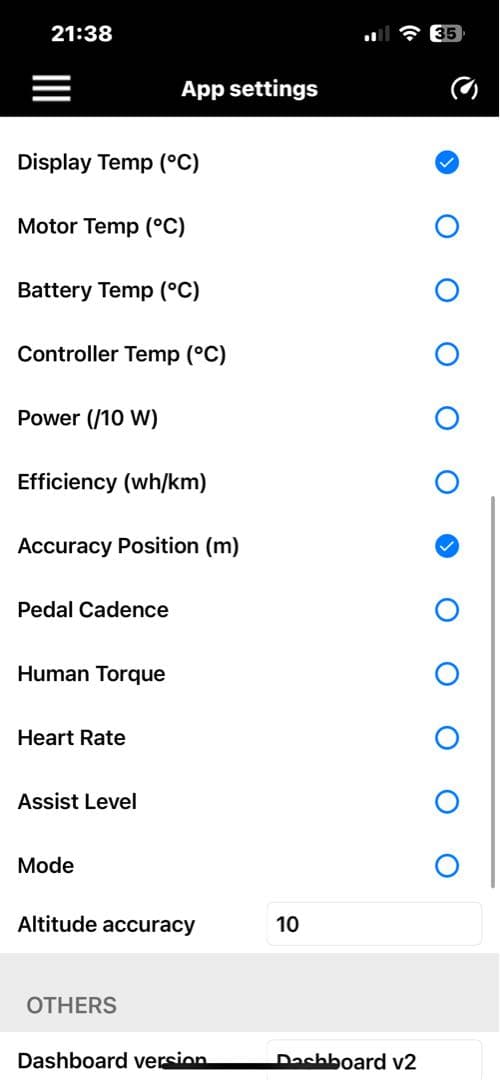Image resolution: width=500 pixels, height=1080 pixels.
Task: Turn on Pedal Cadence
Action: click(447, 610)
